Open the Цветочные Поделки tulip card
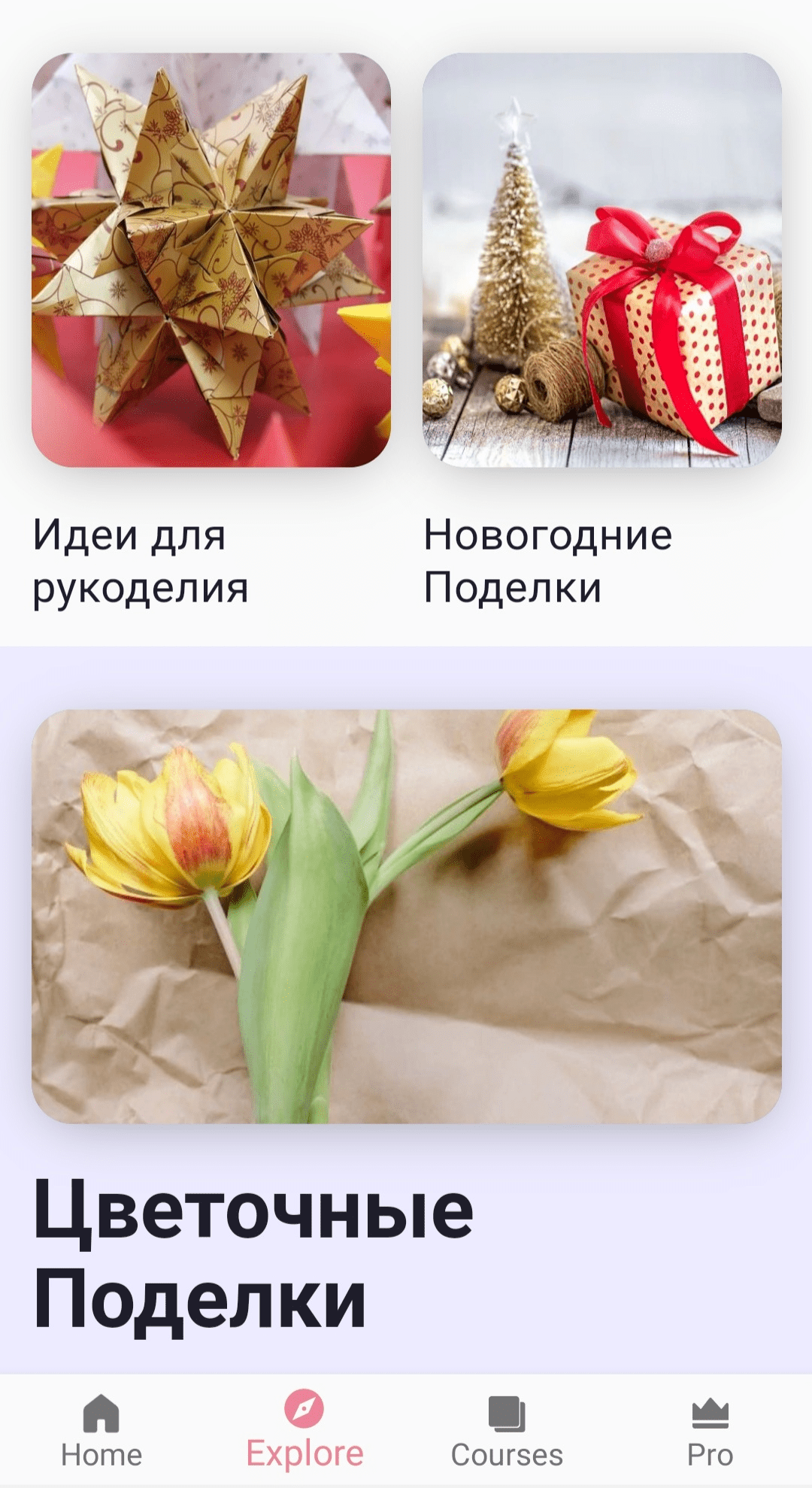The image size is (812, 1488). [406, 916]
